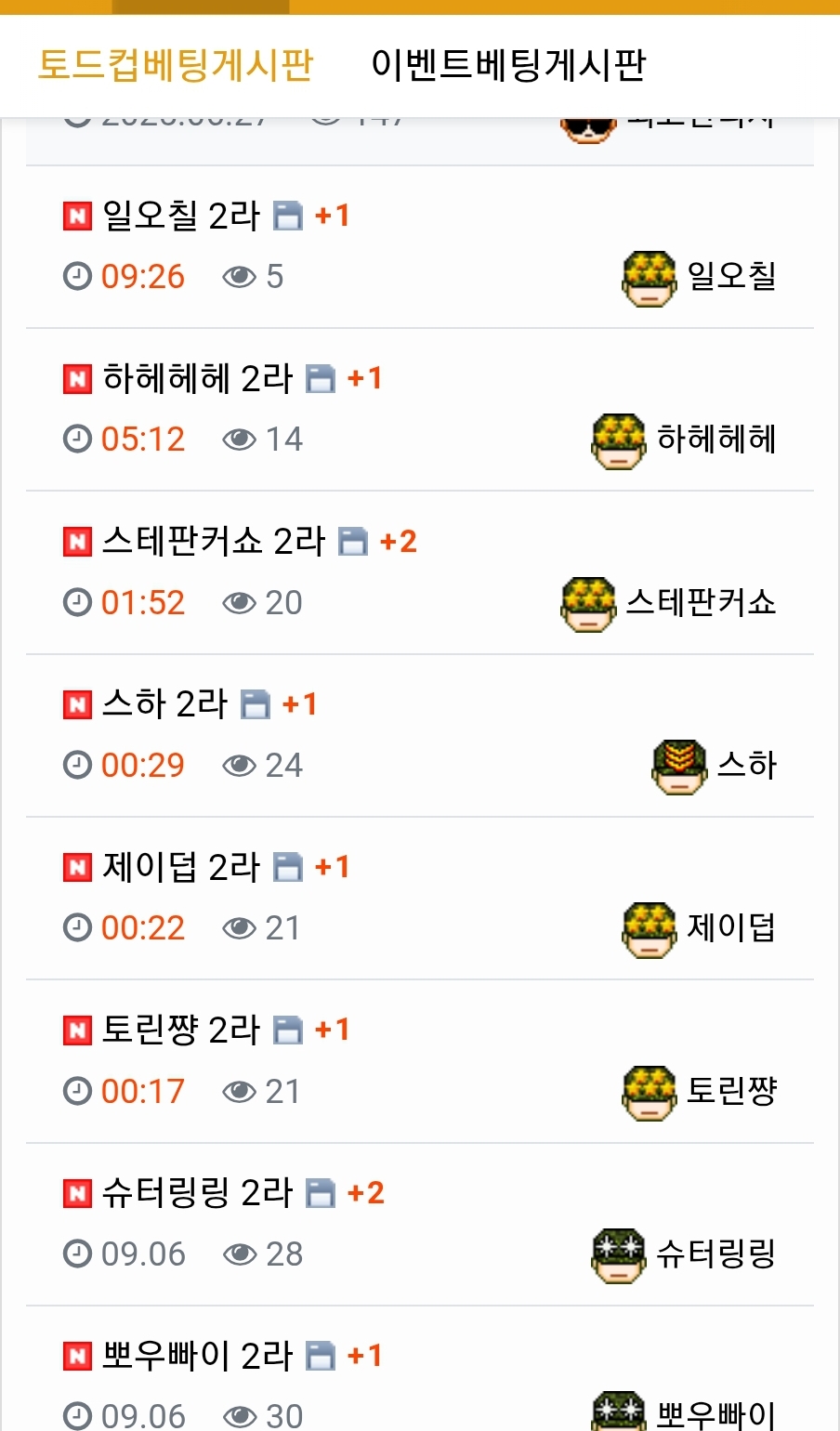Switch to the 이벤트베팅게시판 tab
This screenshot has height=1431, width=840.
coord(508,65)
